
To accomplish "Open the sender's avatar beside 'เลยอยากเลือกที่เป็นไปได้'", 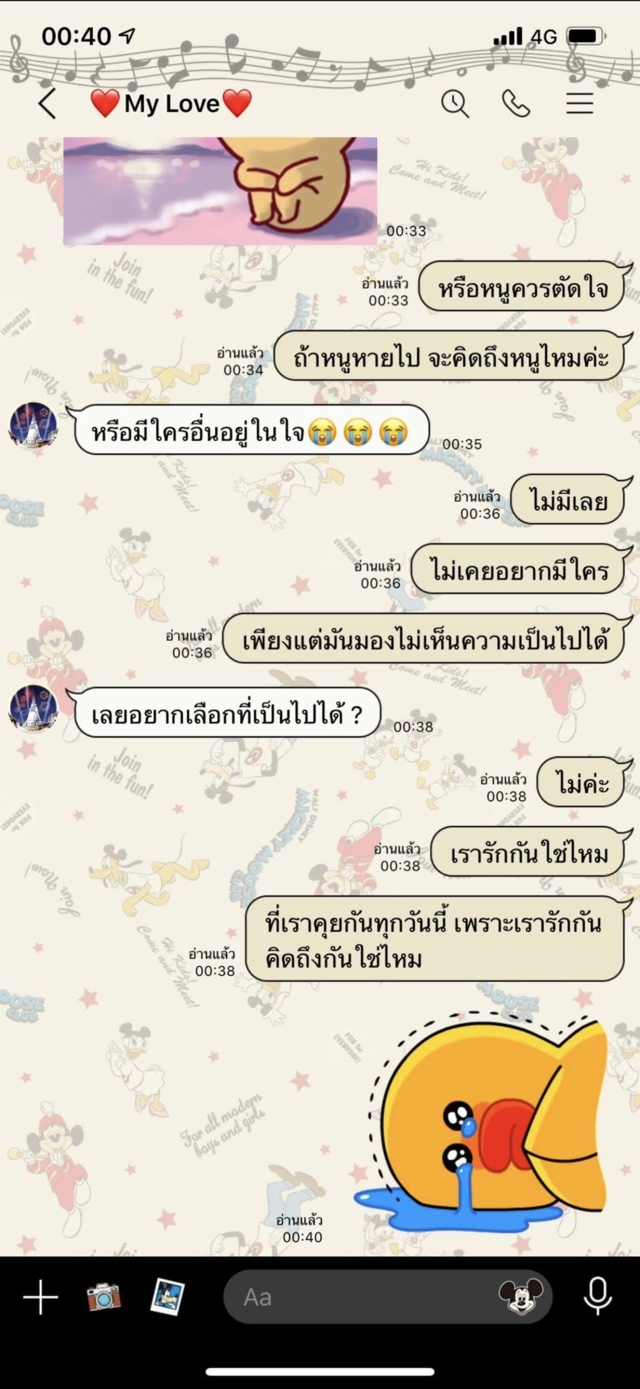I will [33, 709].
